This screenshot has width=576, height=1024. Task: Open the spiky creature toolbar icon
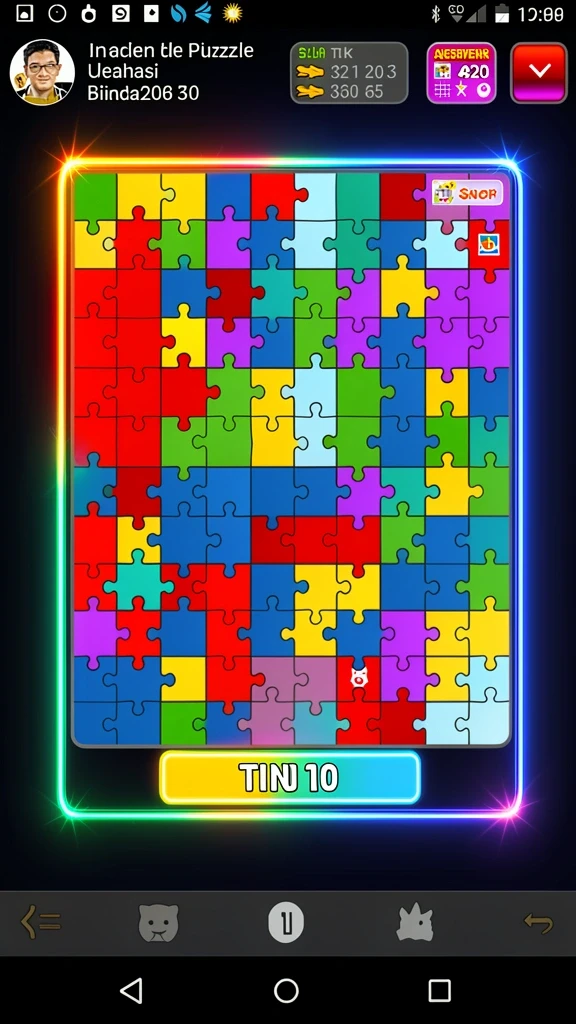click(415, 923)
